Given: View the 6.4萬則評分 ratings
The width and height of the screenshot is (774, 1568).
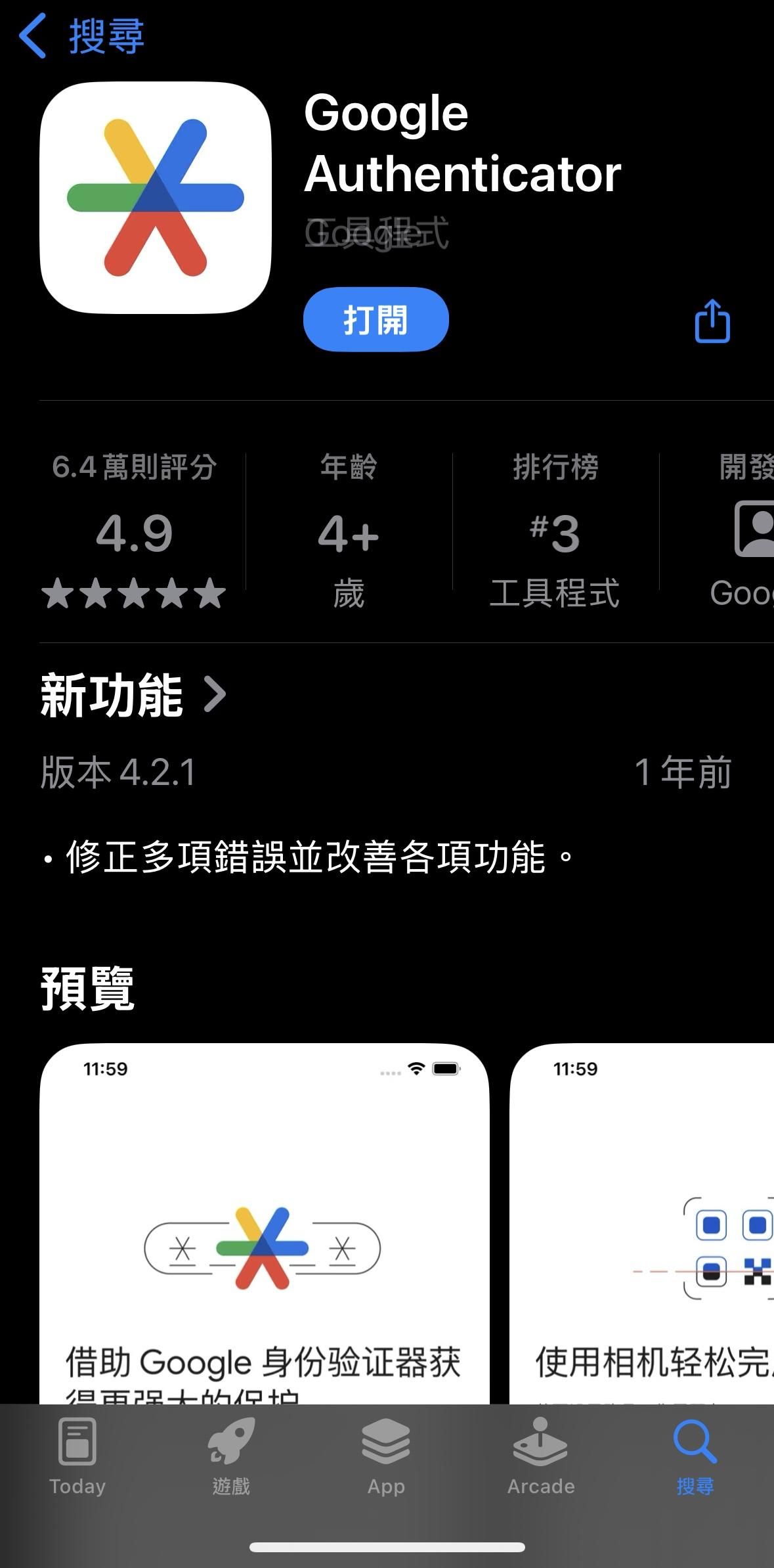Looking at the screenshot, I should (134, 529).
